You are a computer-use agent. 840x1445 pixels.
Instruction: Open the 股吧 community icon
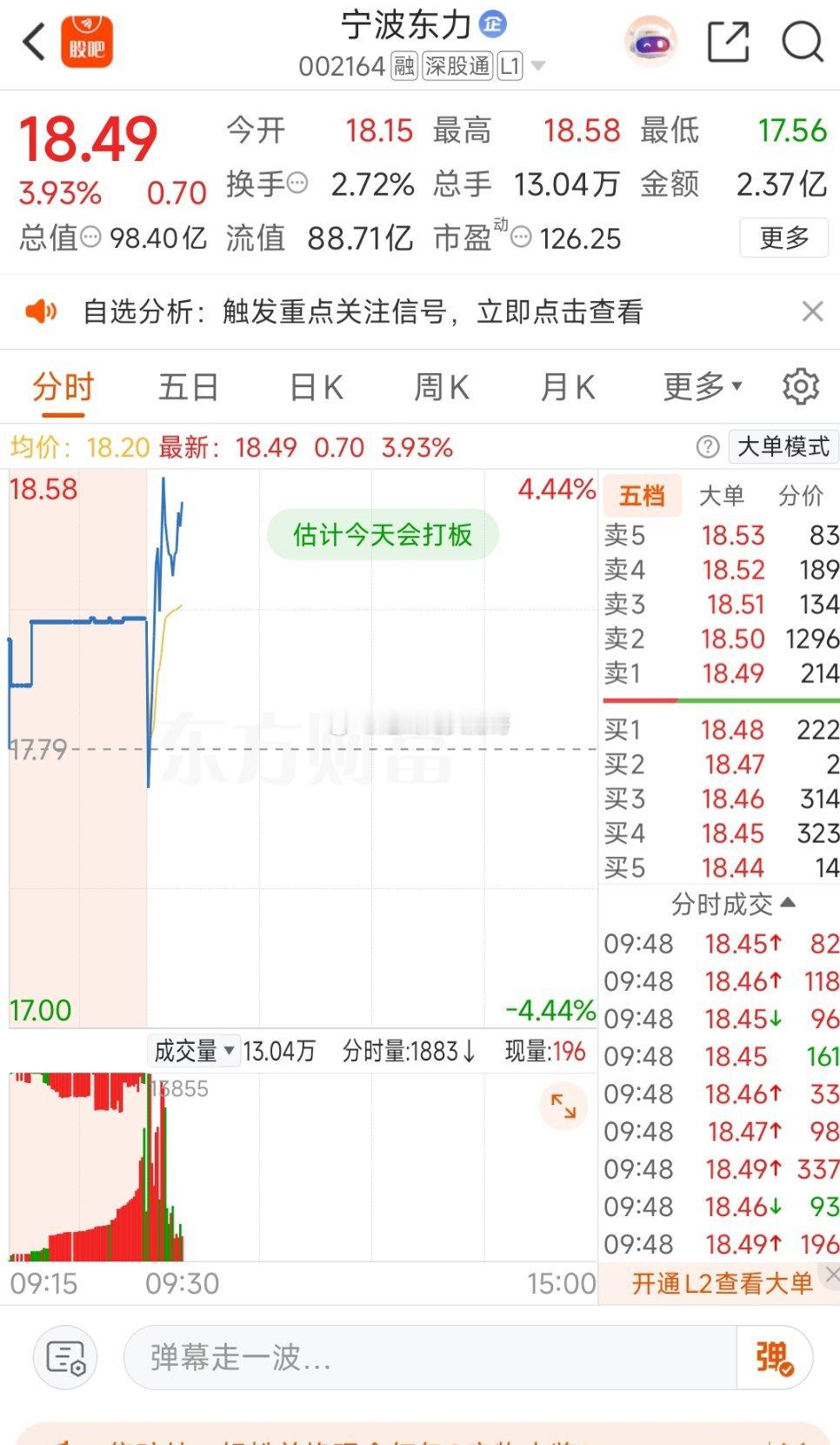click(x=87, y=42)
